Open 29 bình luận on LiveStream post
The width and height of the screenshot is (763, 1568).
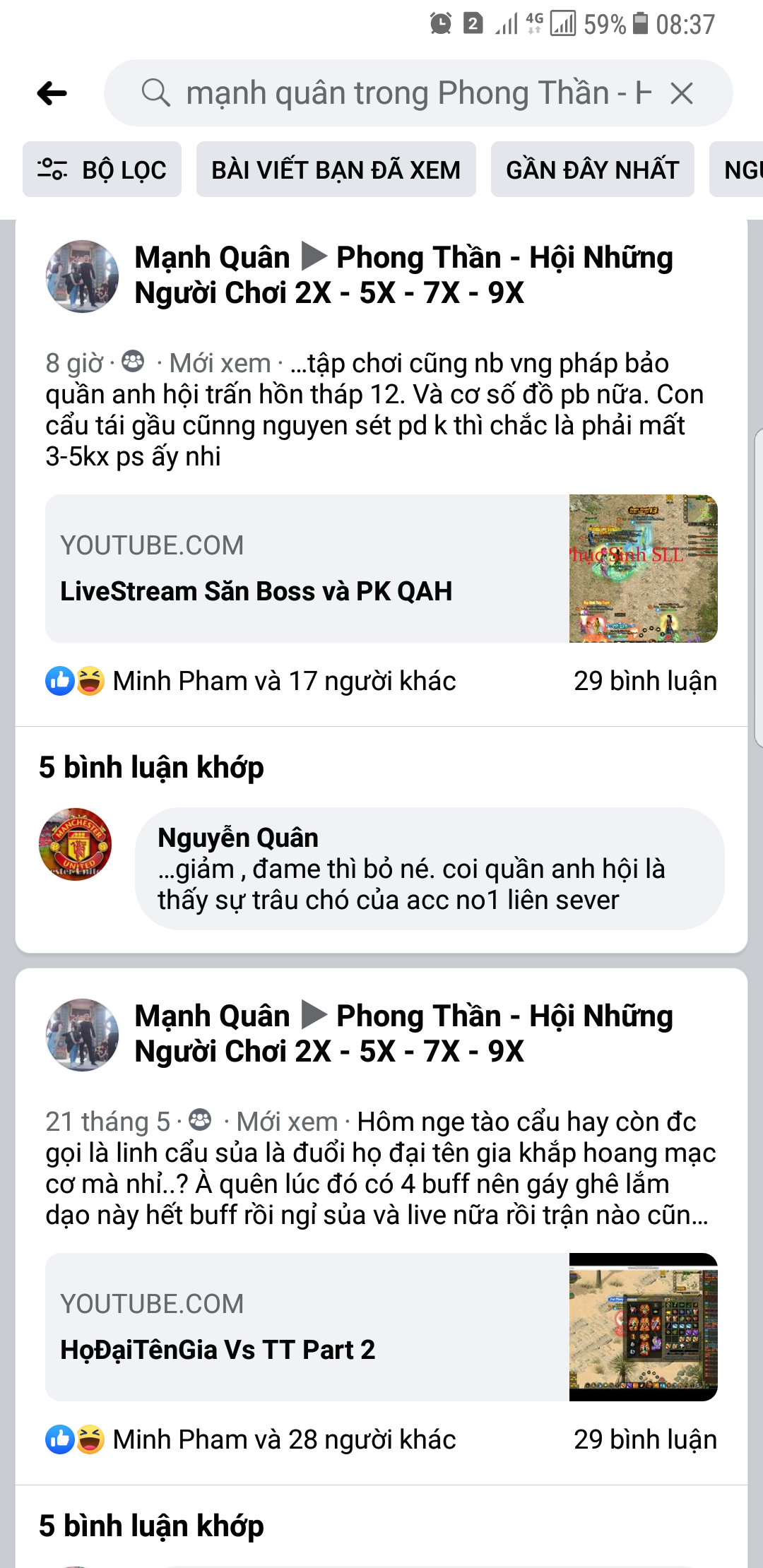tap(644, 681)
